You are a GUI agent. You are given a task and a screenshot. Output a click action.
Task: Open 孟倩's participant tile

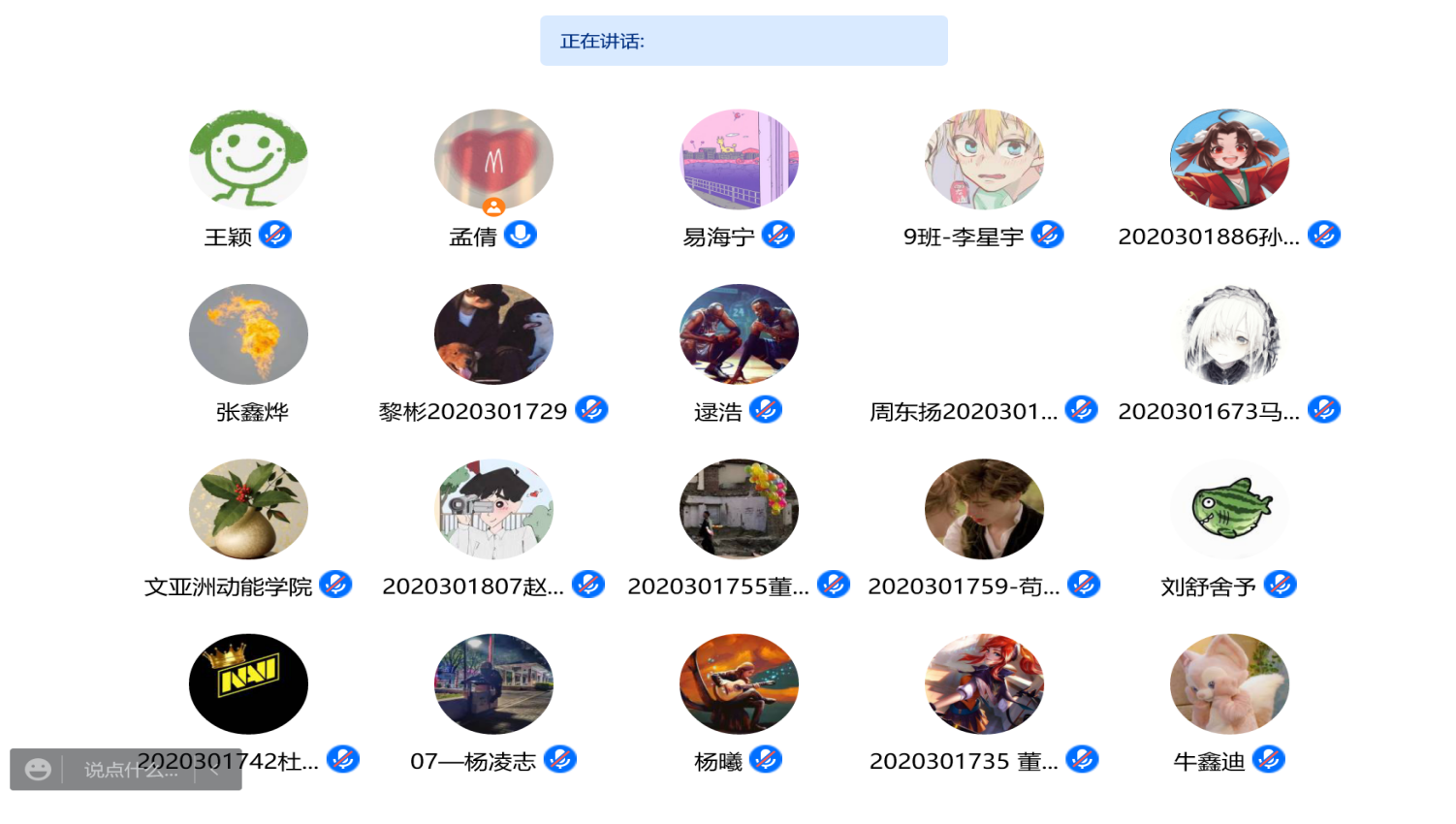tap(493, 159)
